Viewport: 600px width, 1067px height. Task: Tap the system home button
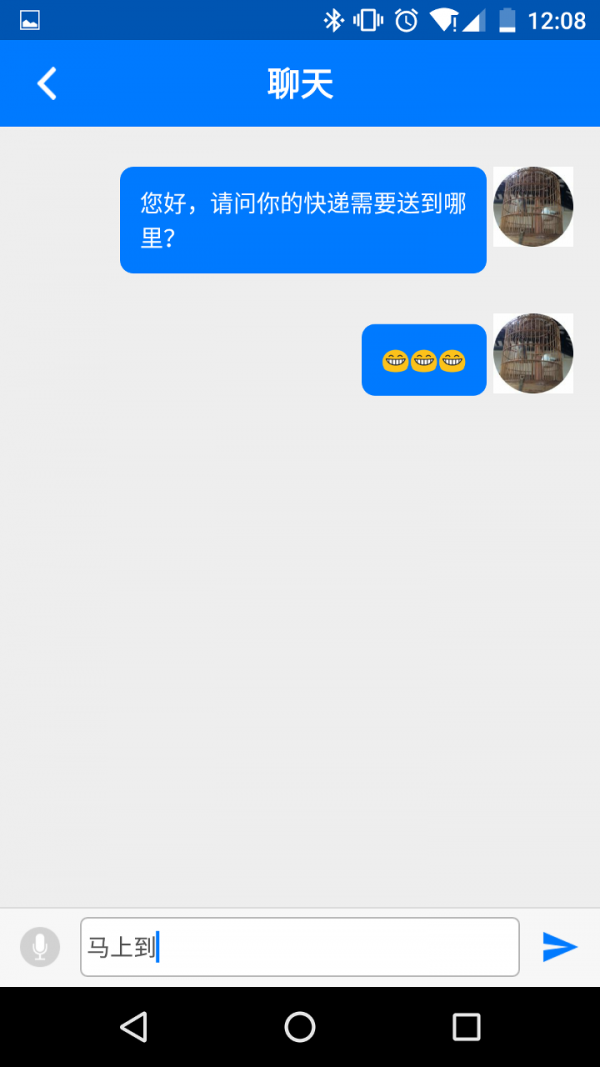click(x=300, y=1026)
